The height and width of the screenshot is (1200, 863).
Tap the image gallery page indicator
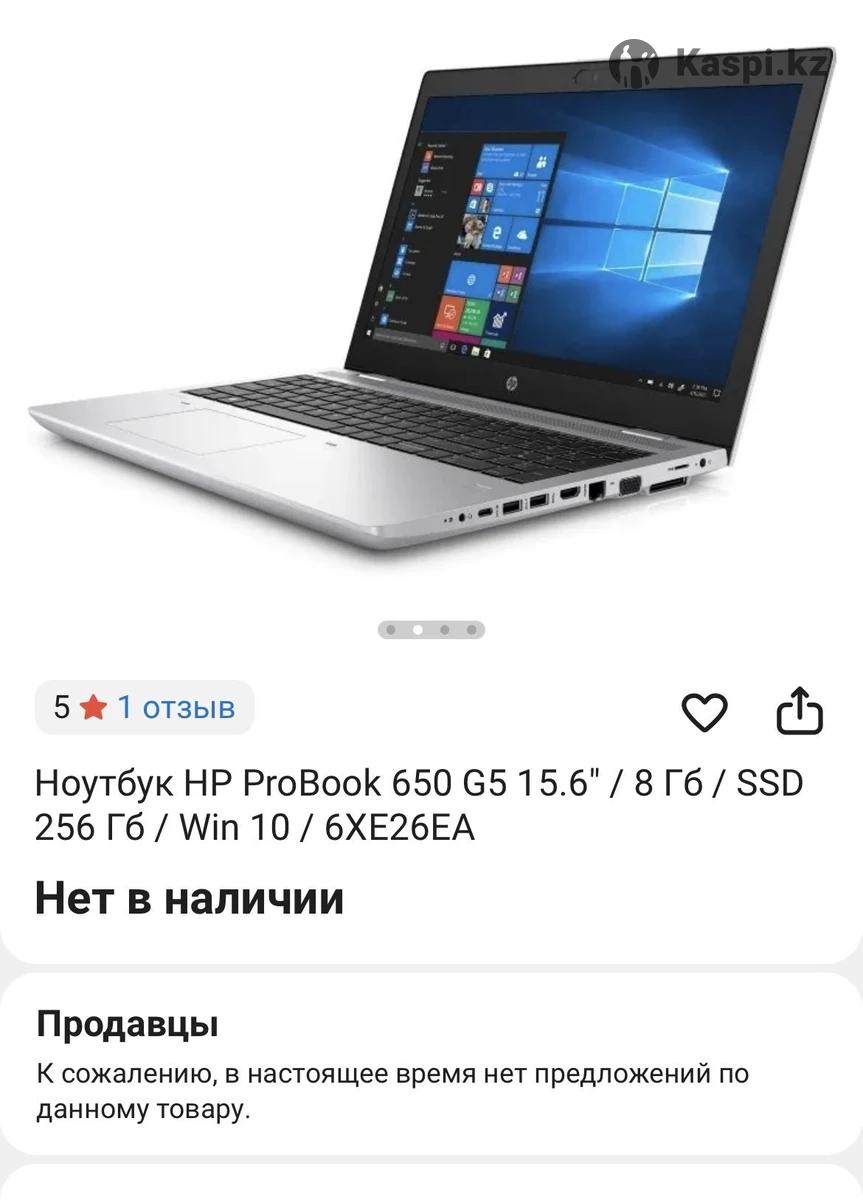(x=431, y=630)
